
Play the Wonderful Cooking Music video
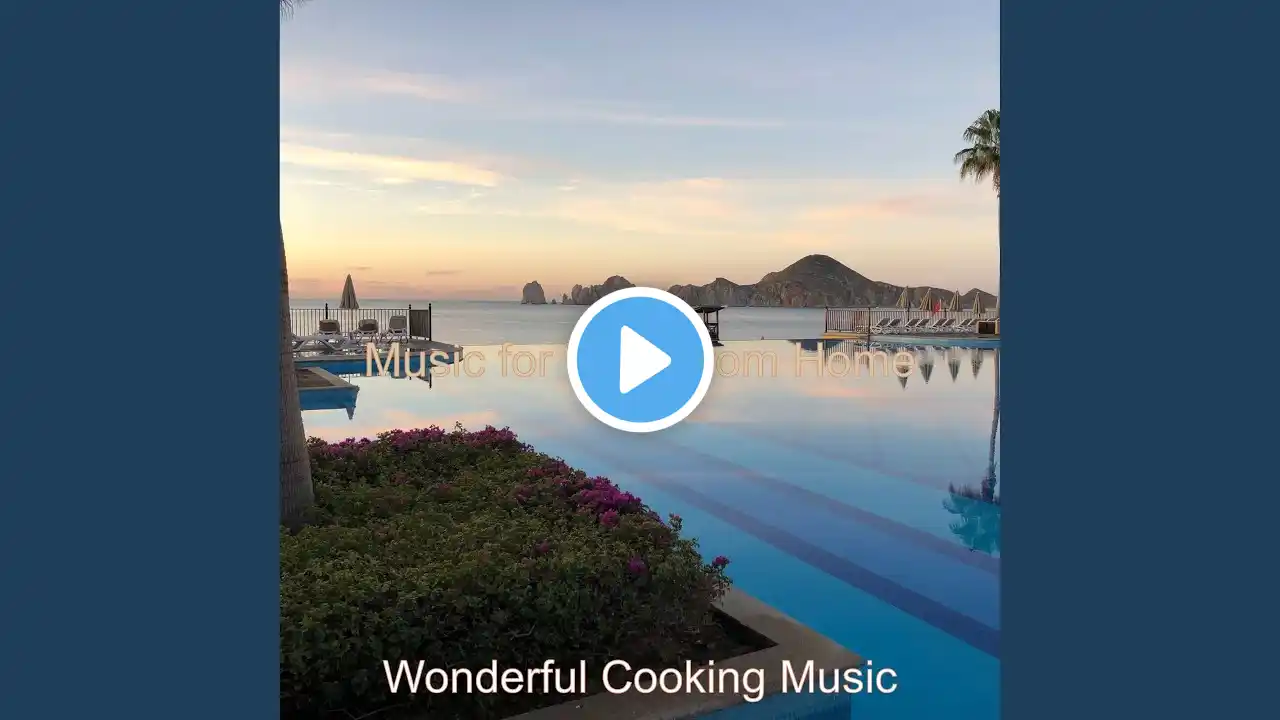(x=640, y=360)
